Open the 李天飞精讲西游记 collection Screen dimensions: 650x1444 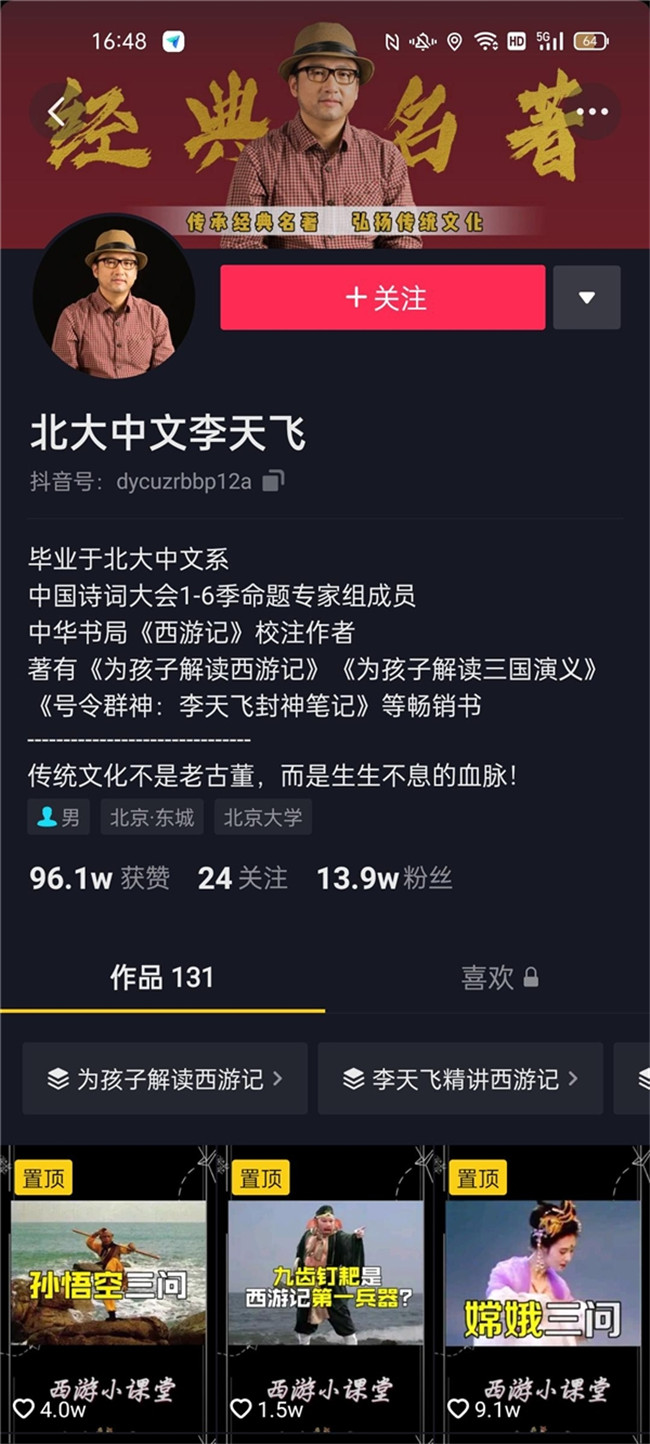tap(460, 1079)
